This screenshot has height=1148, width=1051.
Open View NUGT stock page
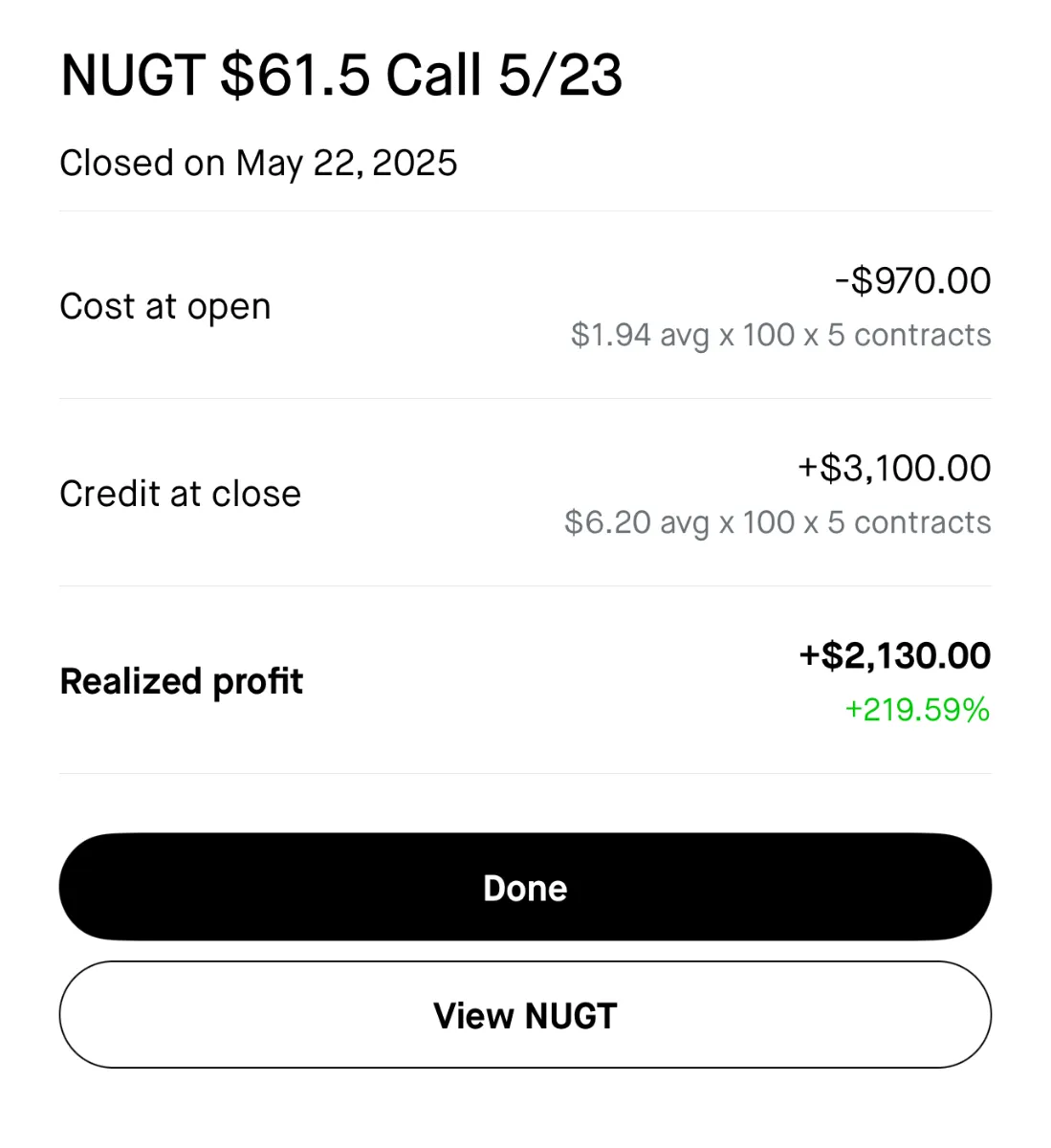pos(525,1015)
